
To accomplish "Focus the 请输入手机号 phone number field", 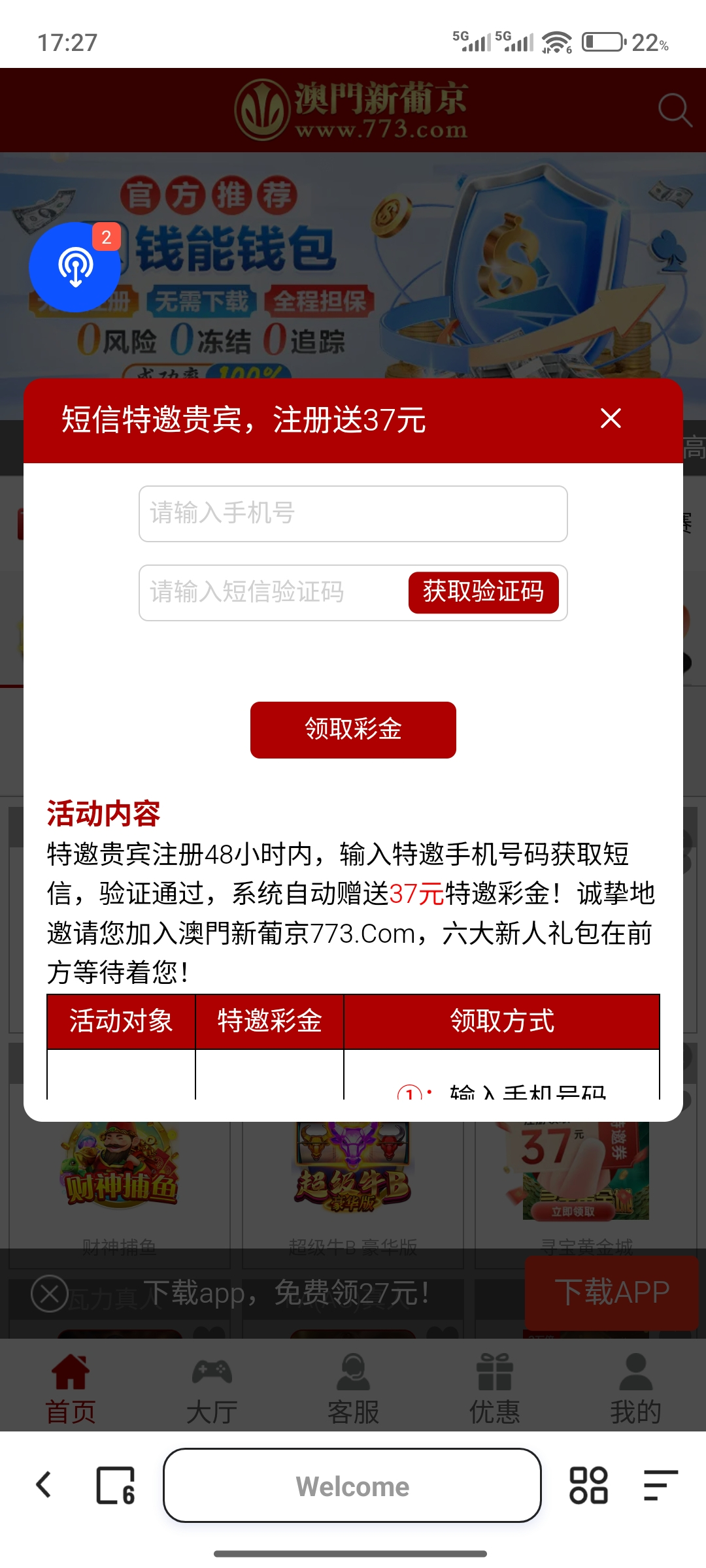I will [353, 514].
